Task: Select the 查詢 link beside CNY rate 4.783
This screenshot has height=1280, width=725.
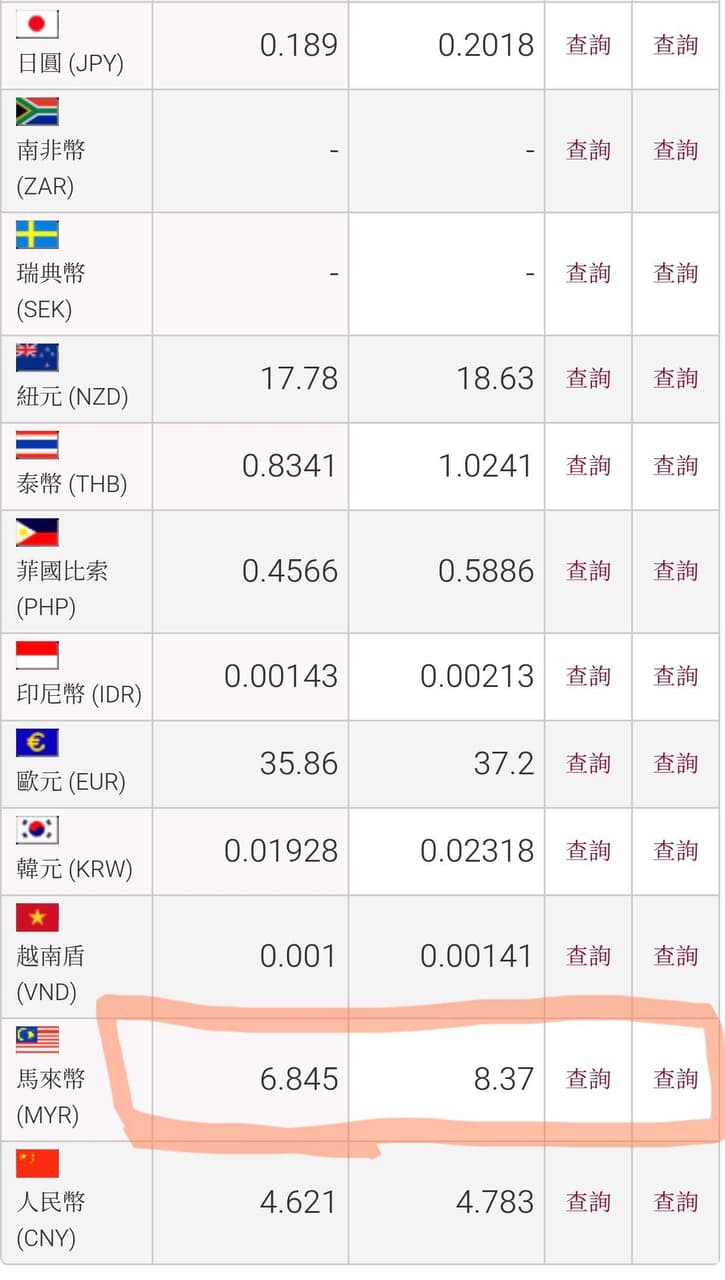Action: 588,1202
